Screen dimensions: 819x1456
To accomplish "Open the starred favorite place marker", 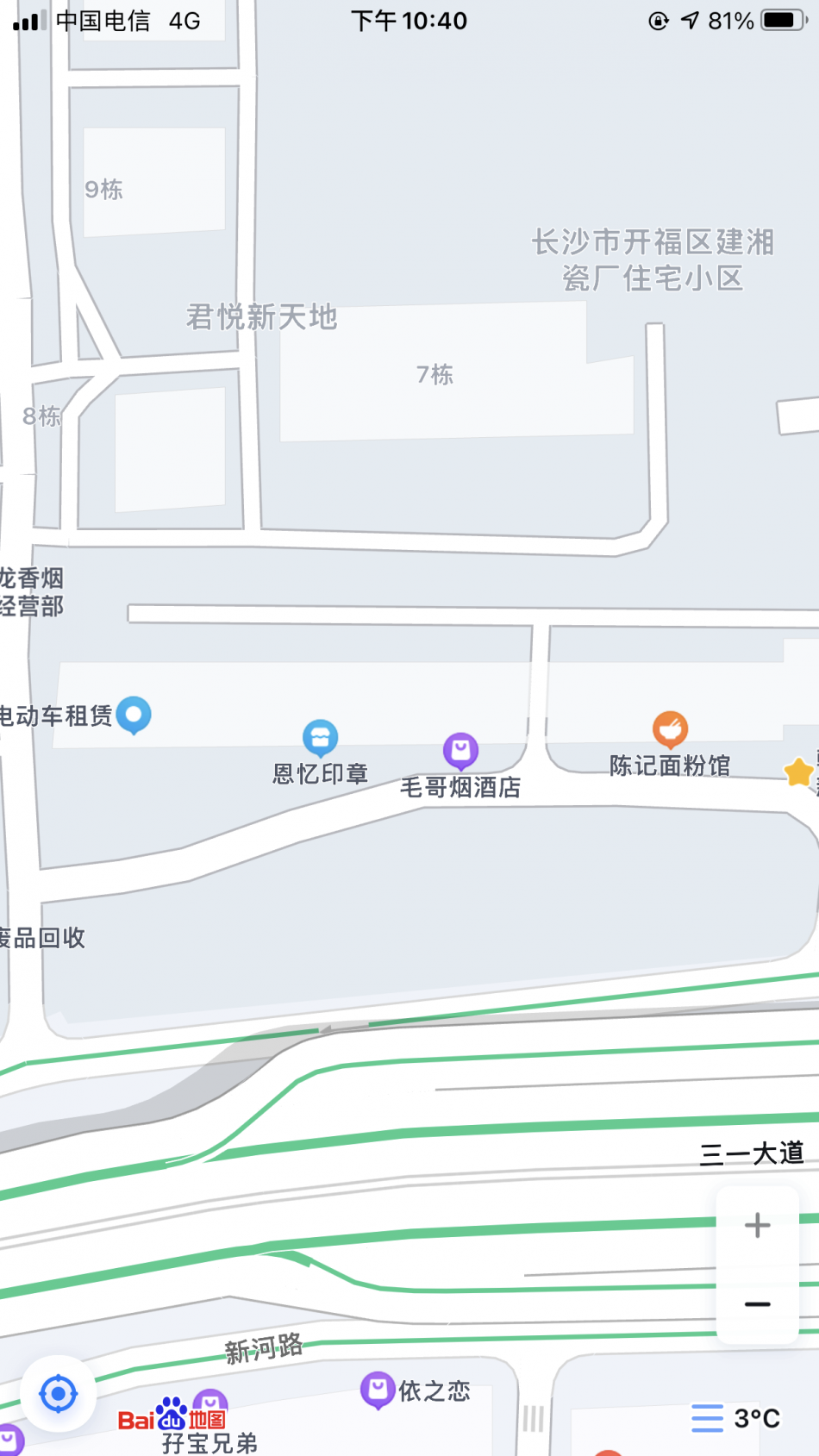I will coord(799,772).
